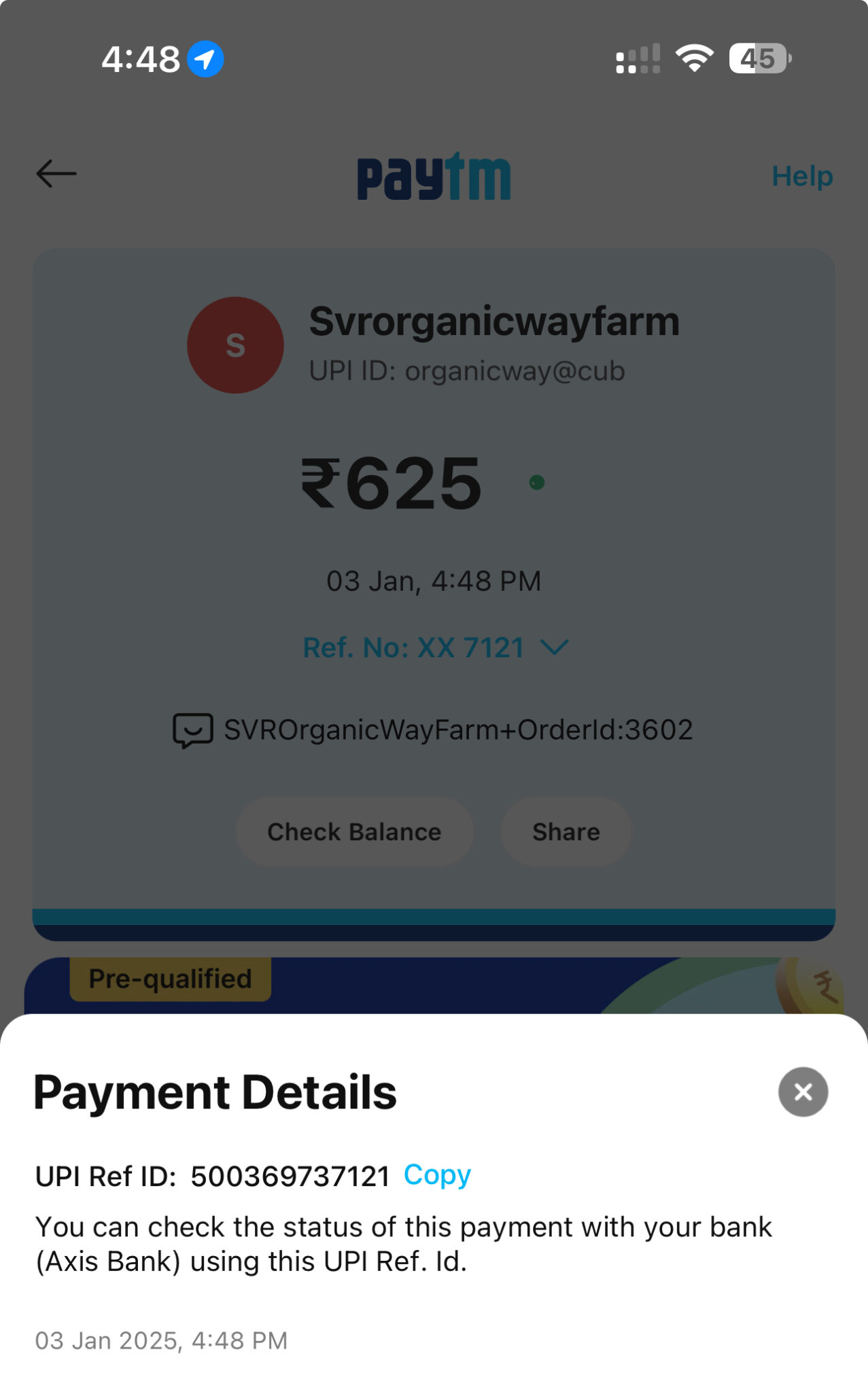Copy the UPI Ref ID
Image resolution: width=868 pixels, height=1392 pixels.
(x=437, y=1175)
